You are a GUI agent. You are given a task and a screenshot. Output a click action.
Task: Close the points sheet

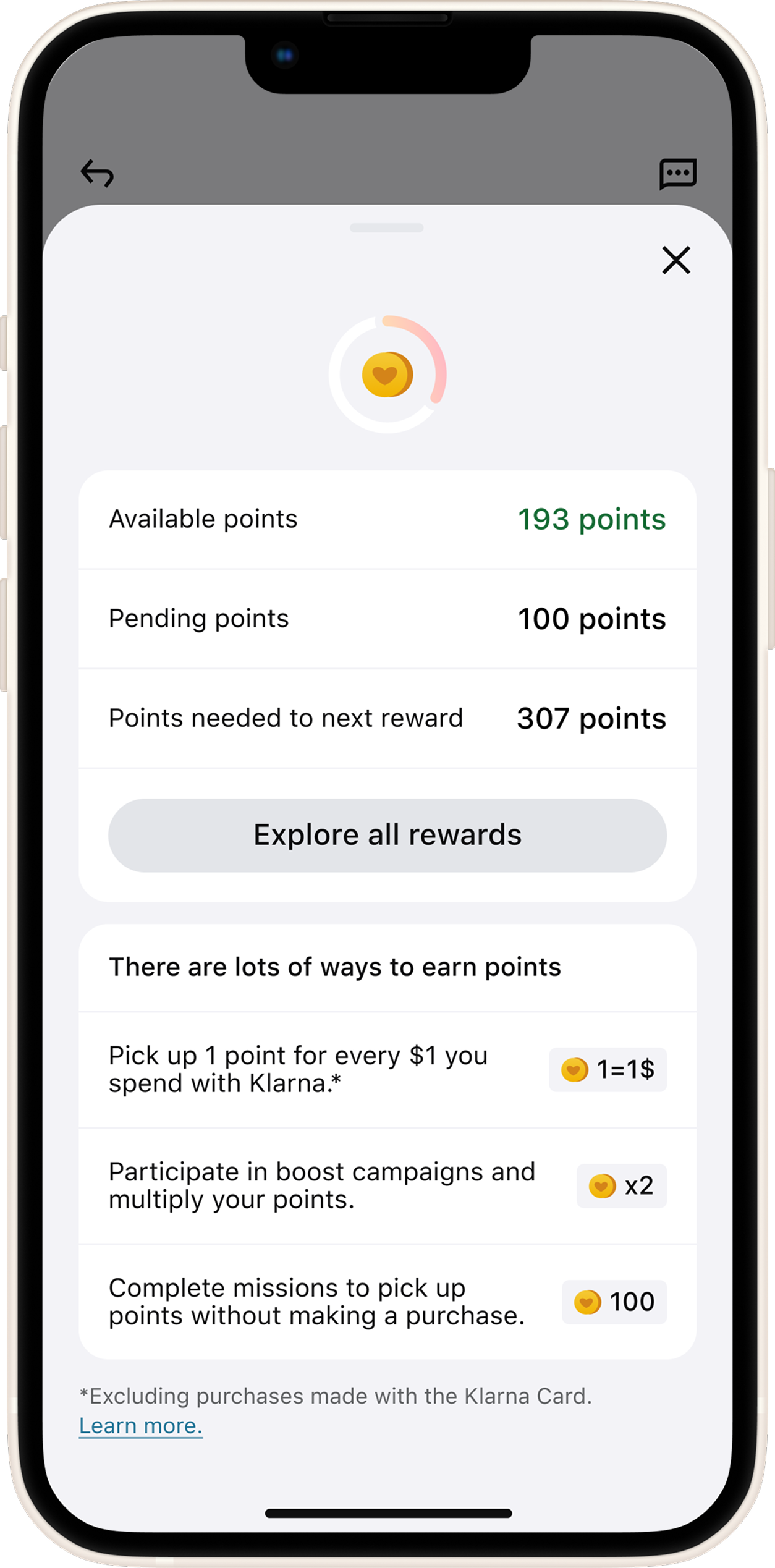(676, 260)
